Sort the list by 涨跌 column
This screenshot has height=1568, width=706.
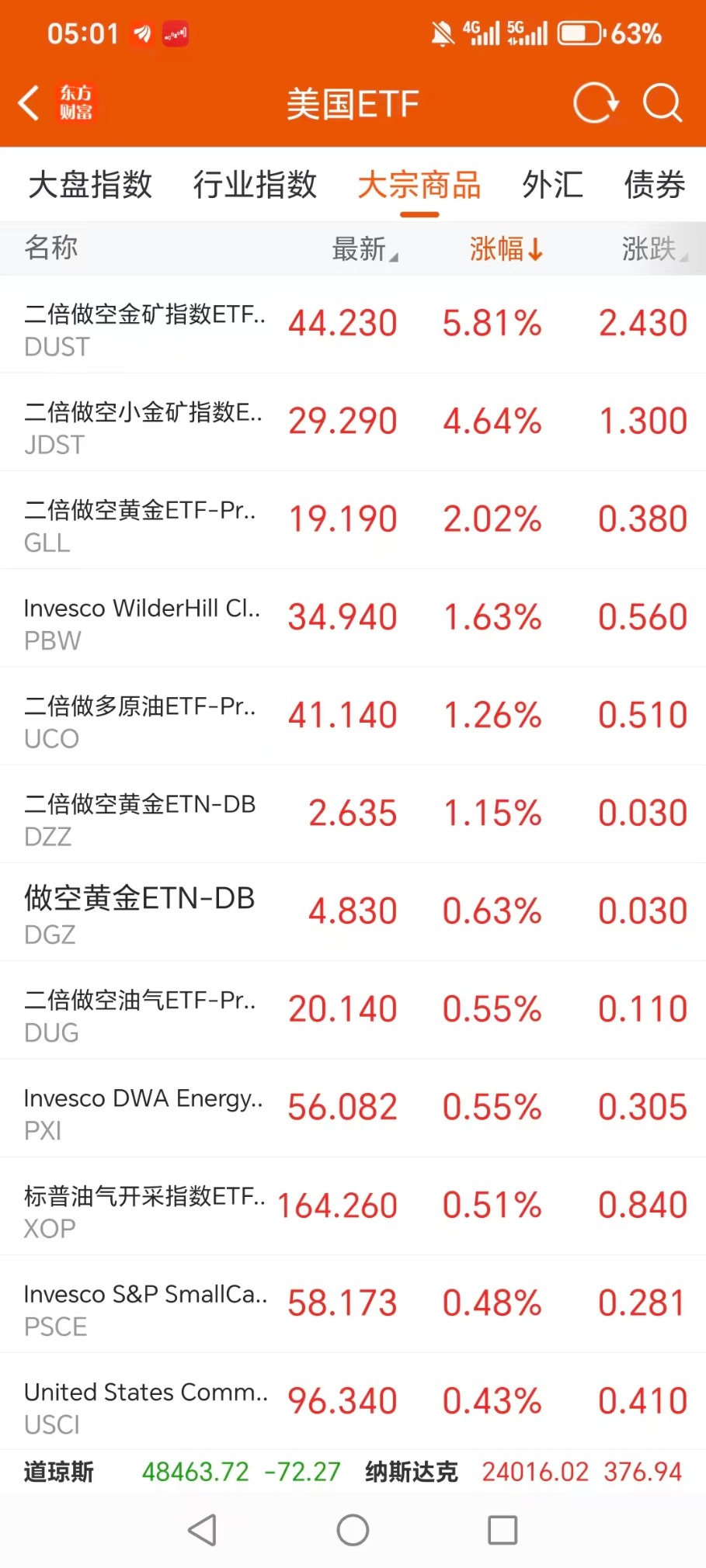653,249
